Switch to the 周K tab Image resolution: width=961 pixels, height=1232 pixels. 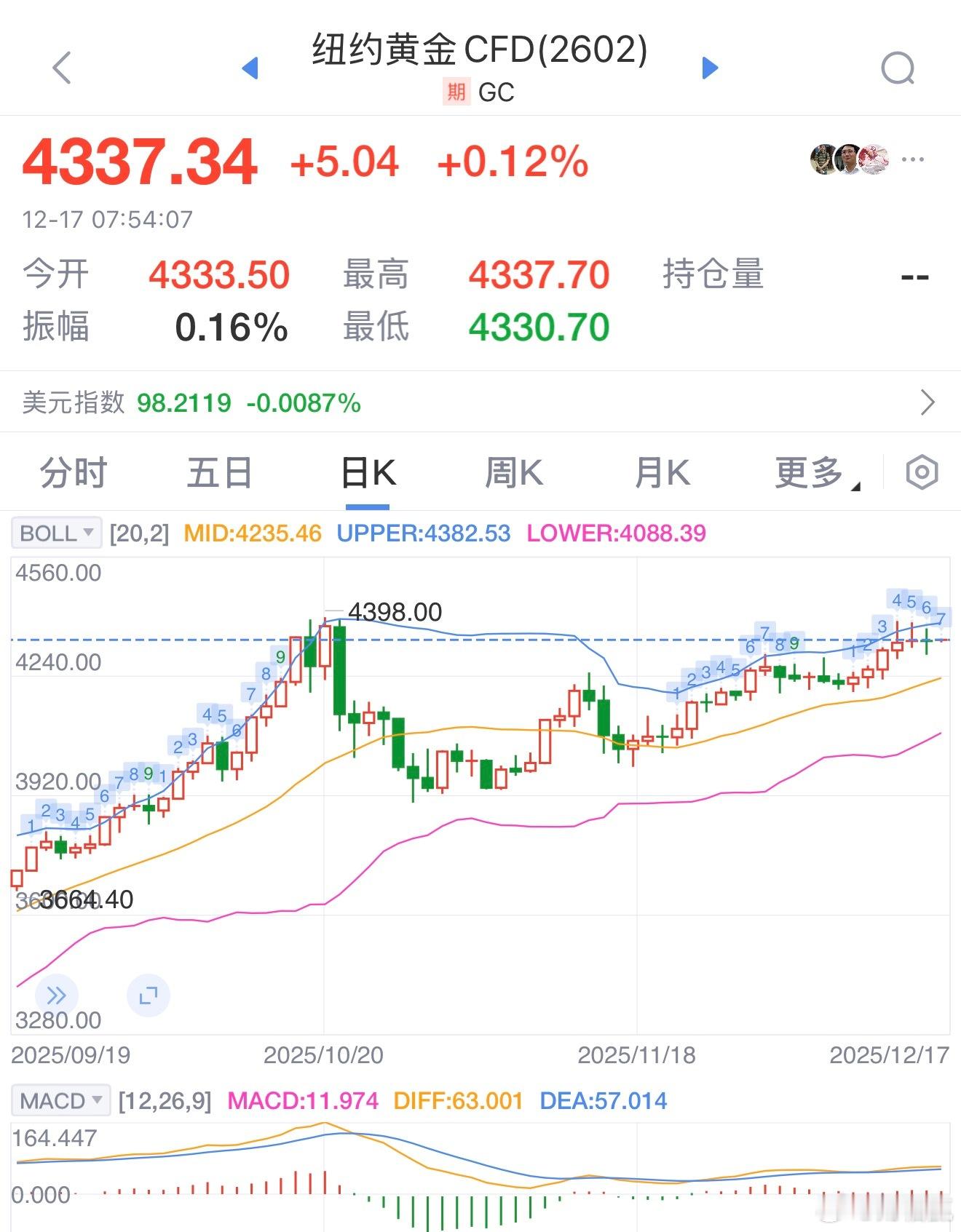515,472
